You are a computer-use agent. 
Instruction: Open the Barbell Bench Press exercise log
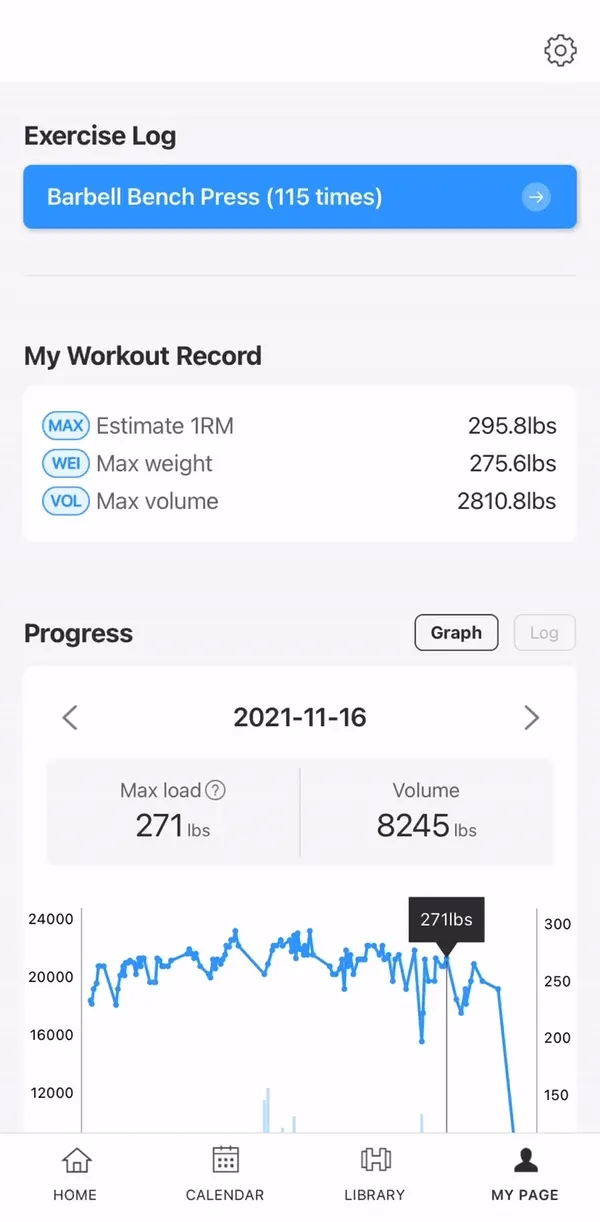pos(300,197)
